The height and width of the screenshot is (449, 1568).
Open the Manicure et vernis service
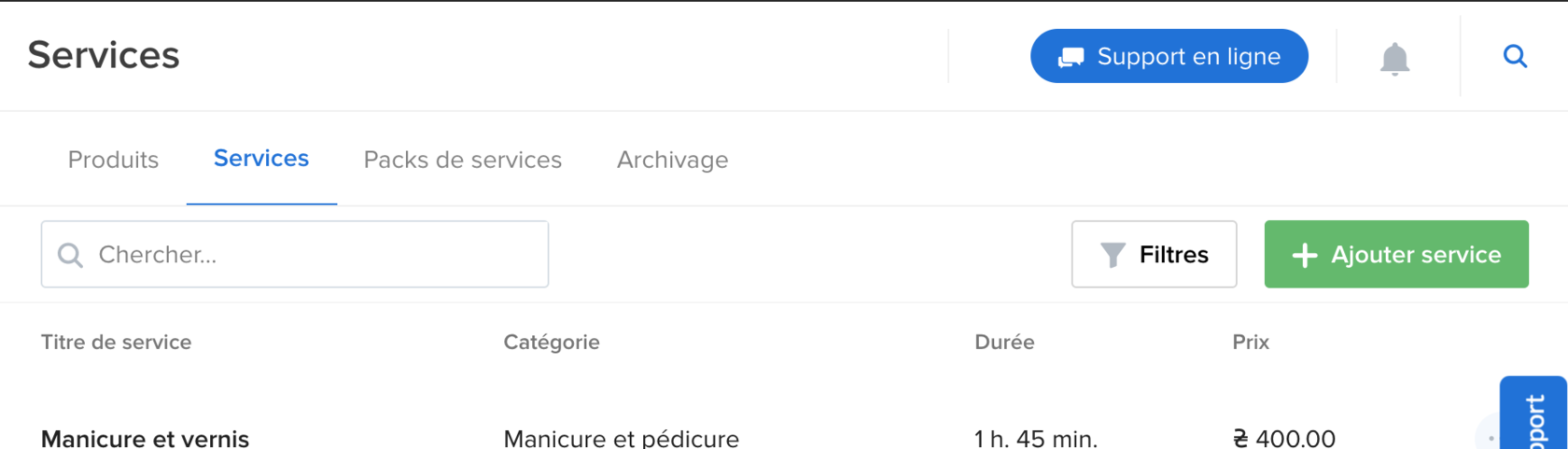pyautogui.click(x=146, y=437)
